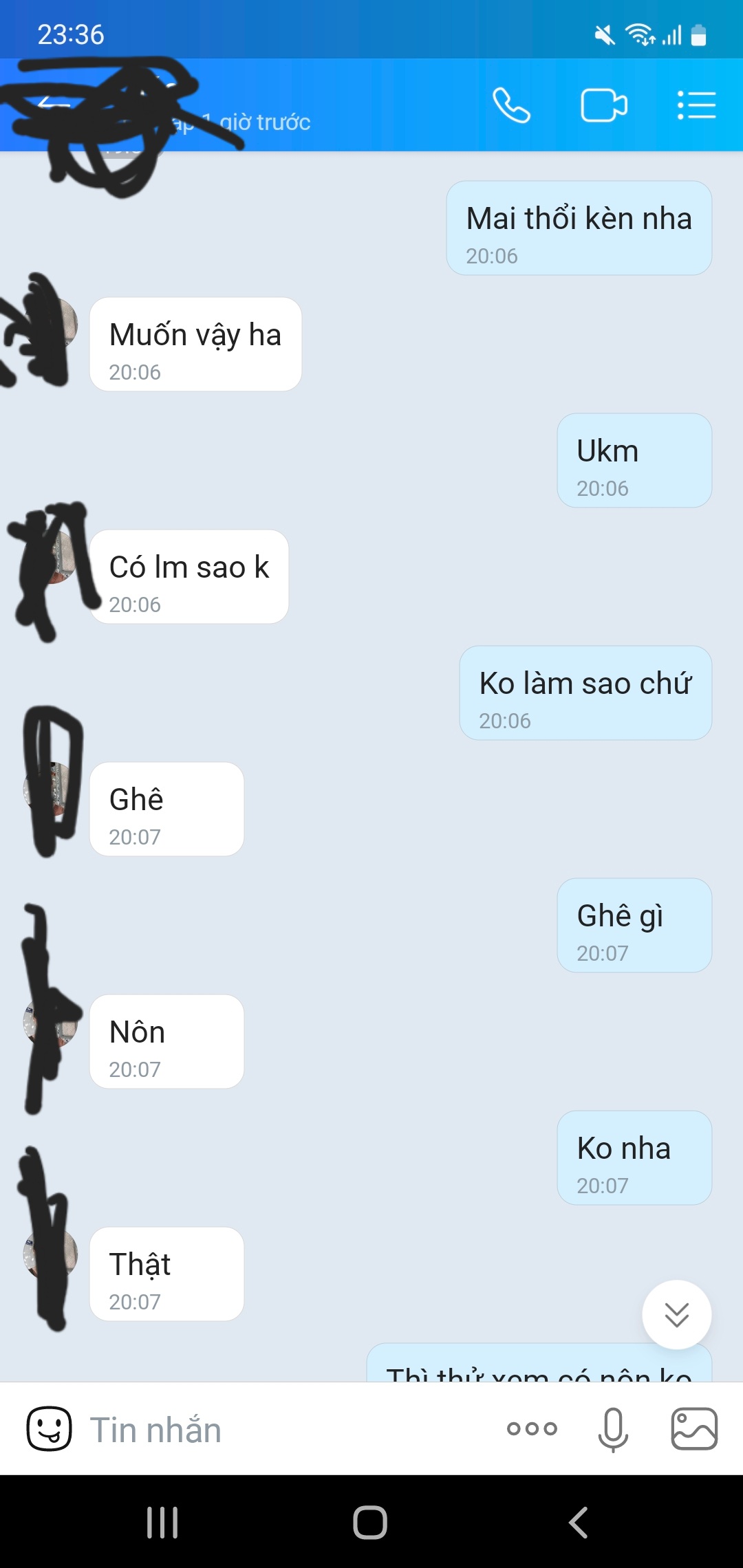
Task: Start a voice call
Action: [x=511, y=105]
